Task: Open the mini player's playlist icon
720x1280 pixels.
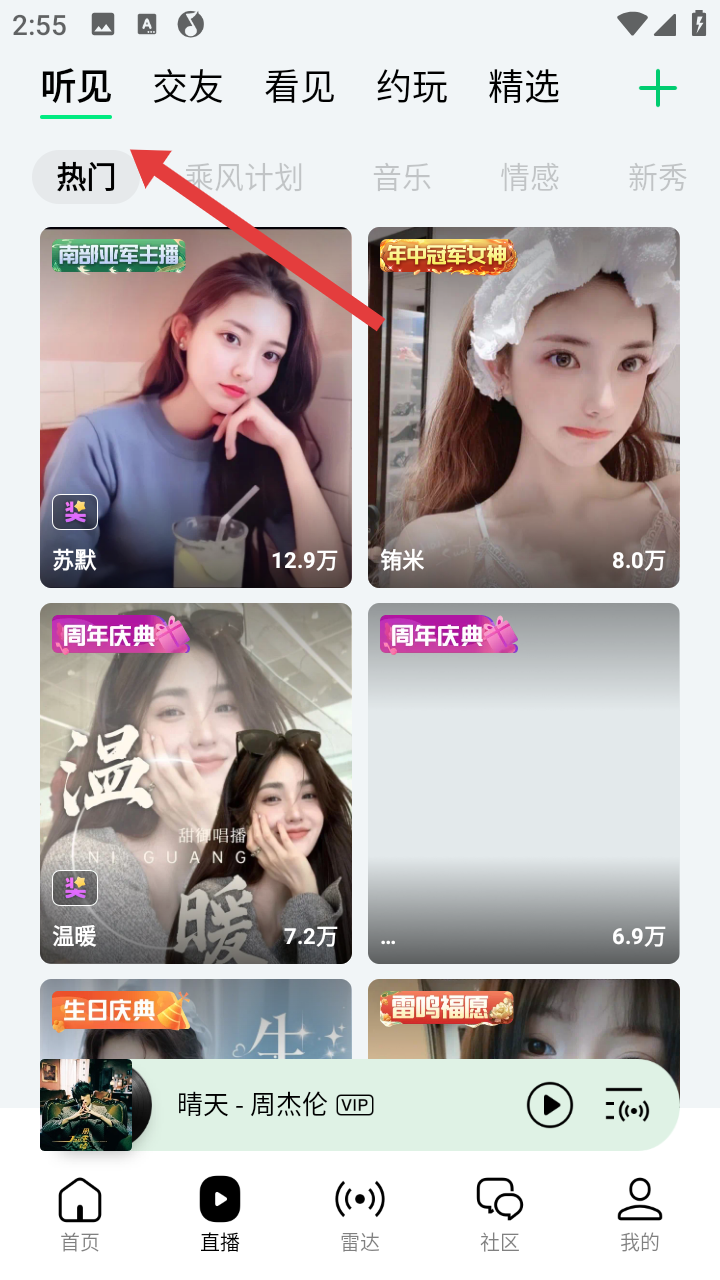Action: 627,1105
